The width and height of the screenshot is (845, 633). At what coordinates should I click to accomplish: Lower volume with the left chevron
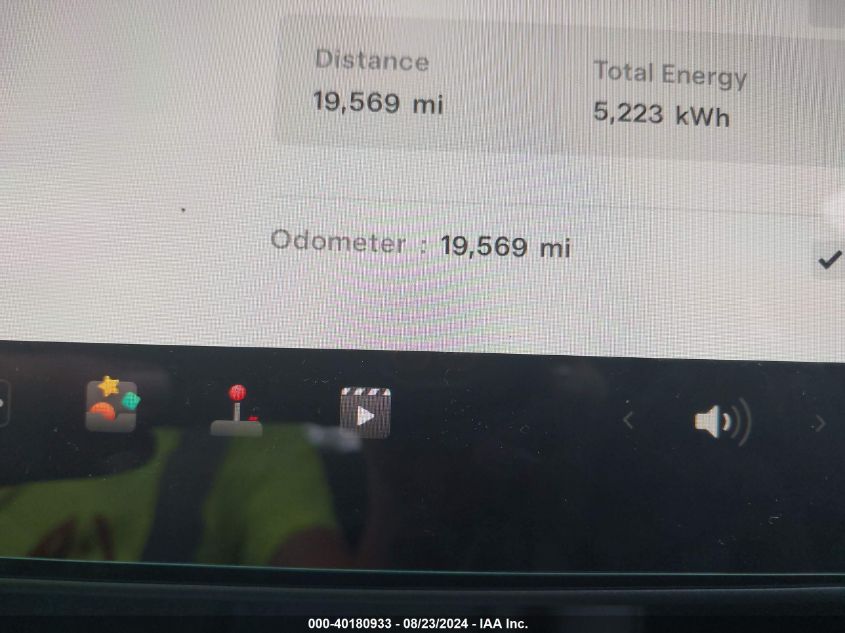628,421
